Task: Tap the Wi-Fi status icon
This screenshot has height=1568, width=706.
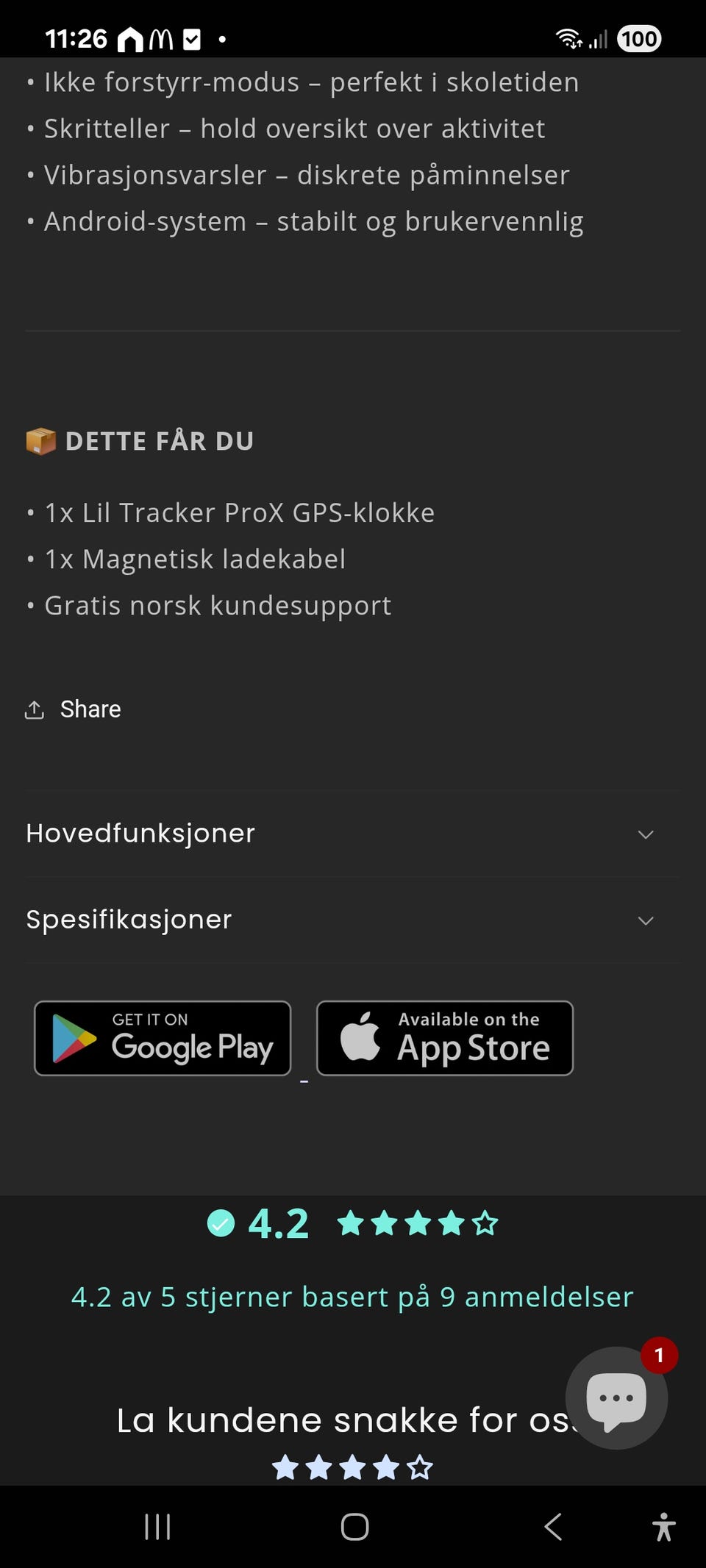Action: tap(567, 38)
